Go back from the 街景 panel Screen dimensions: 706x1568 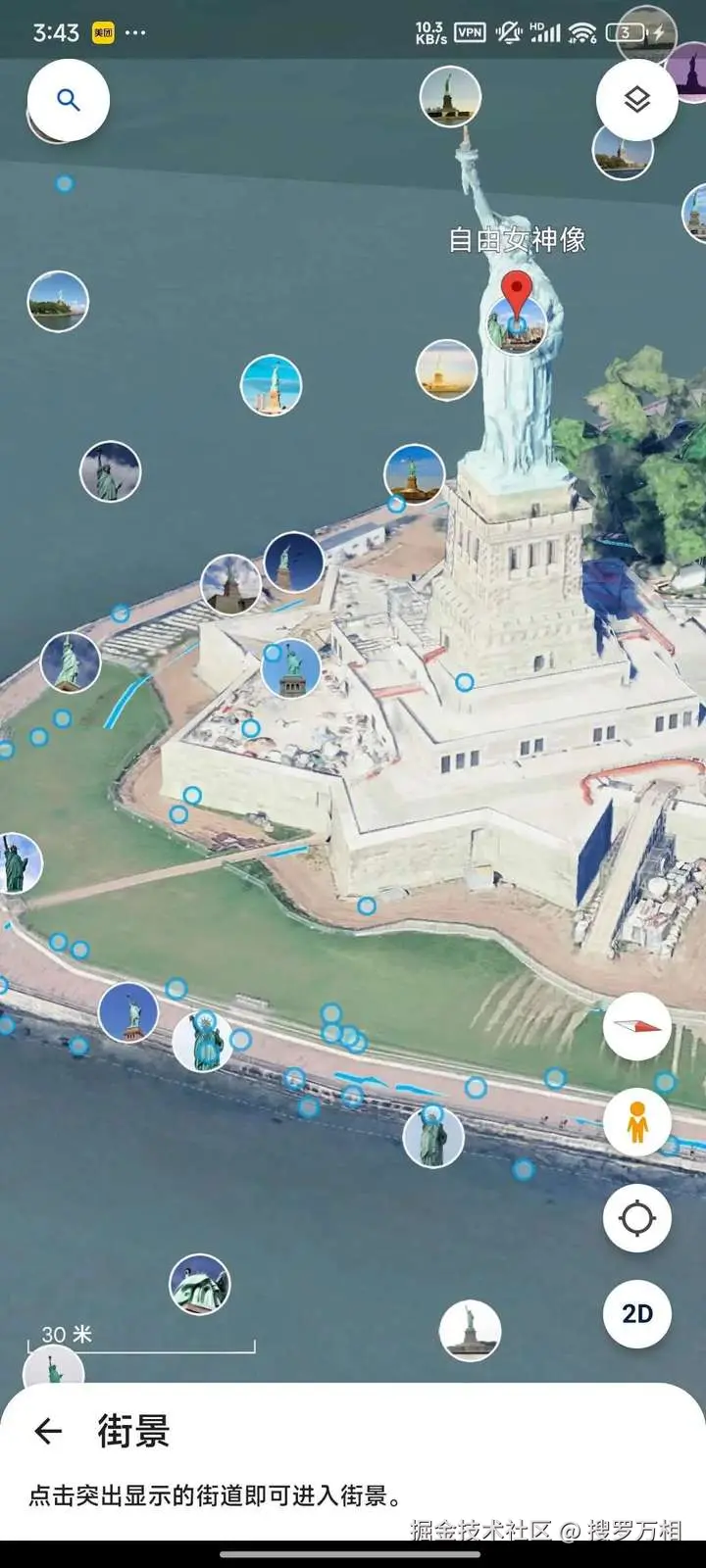tap(48, 1432)
